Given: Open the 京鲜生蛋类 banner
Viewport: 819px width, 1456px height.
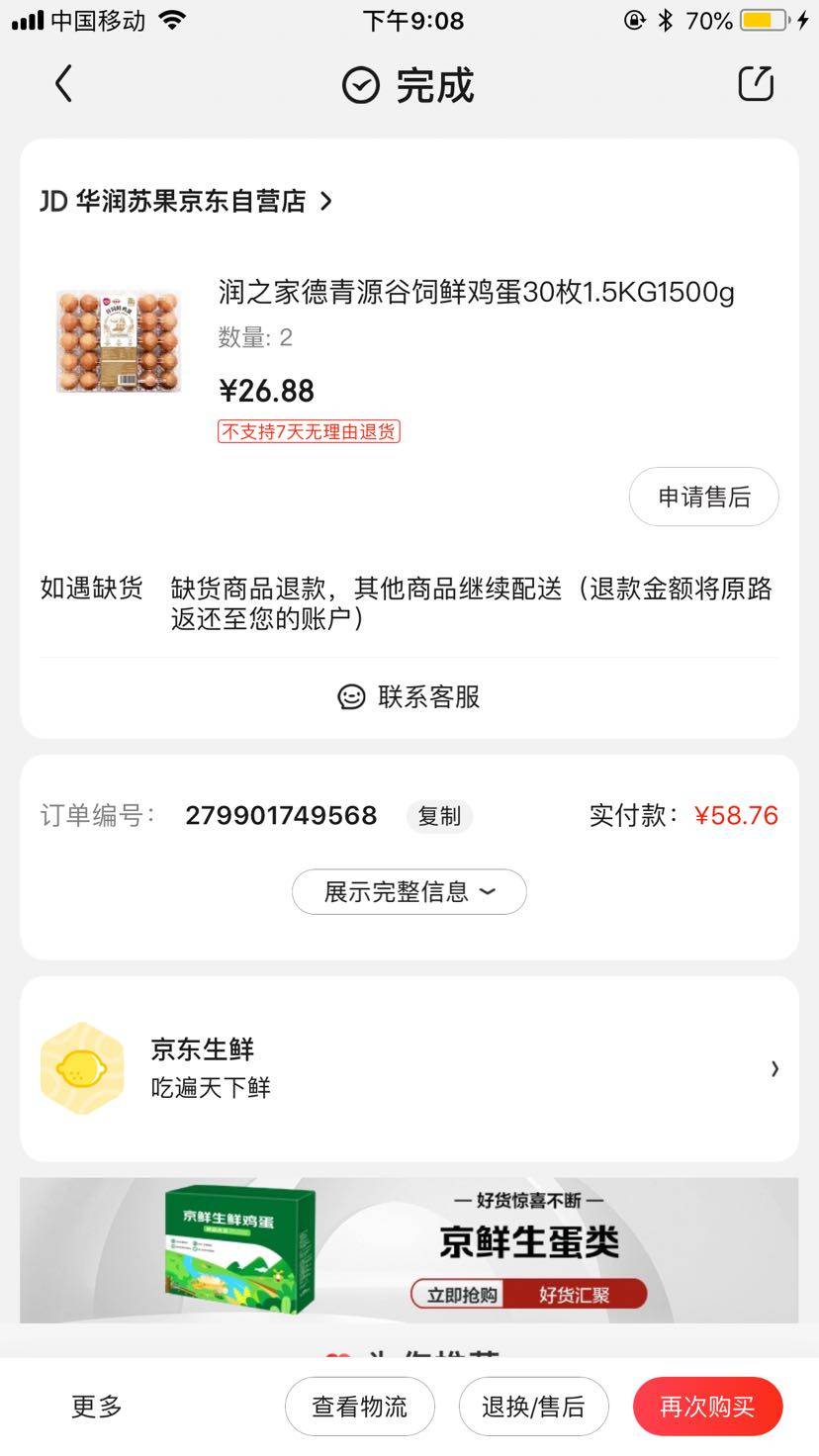Looking at the screenshot, I should [409, 1250].
